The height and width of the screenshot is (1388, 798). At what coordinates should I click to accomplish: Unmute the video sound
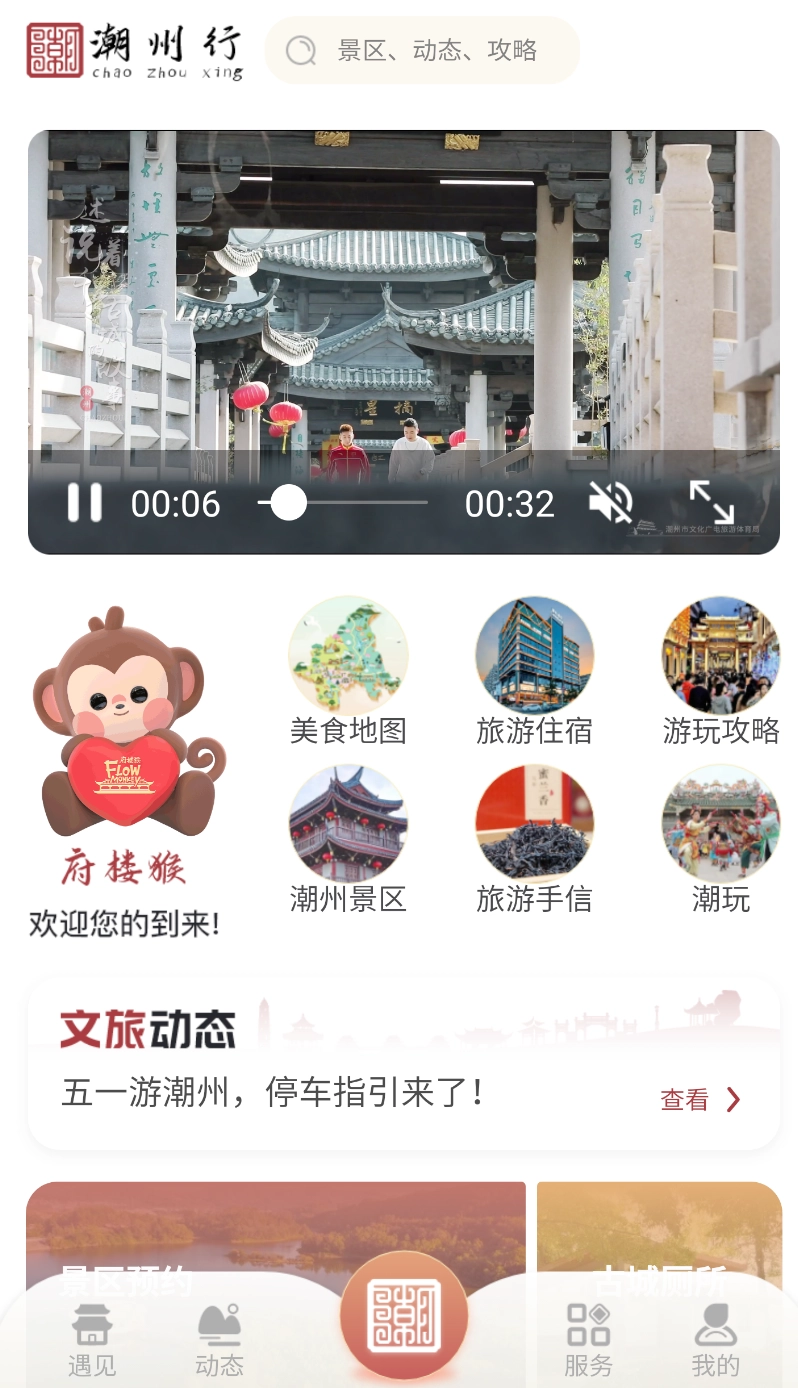point(610,503)
